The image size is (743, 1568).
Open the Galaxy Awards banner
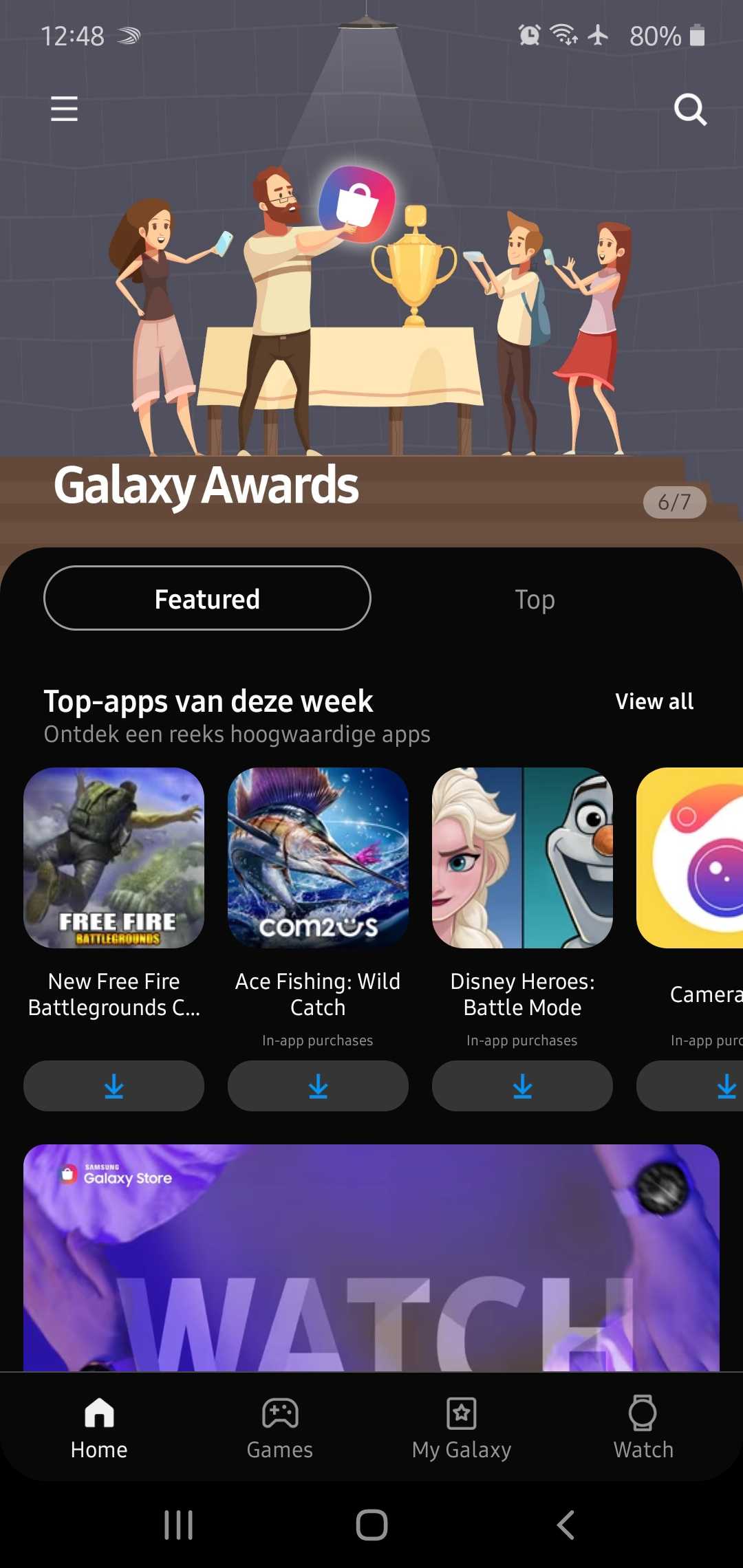[x=371, y=309]
